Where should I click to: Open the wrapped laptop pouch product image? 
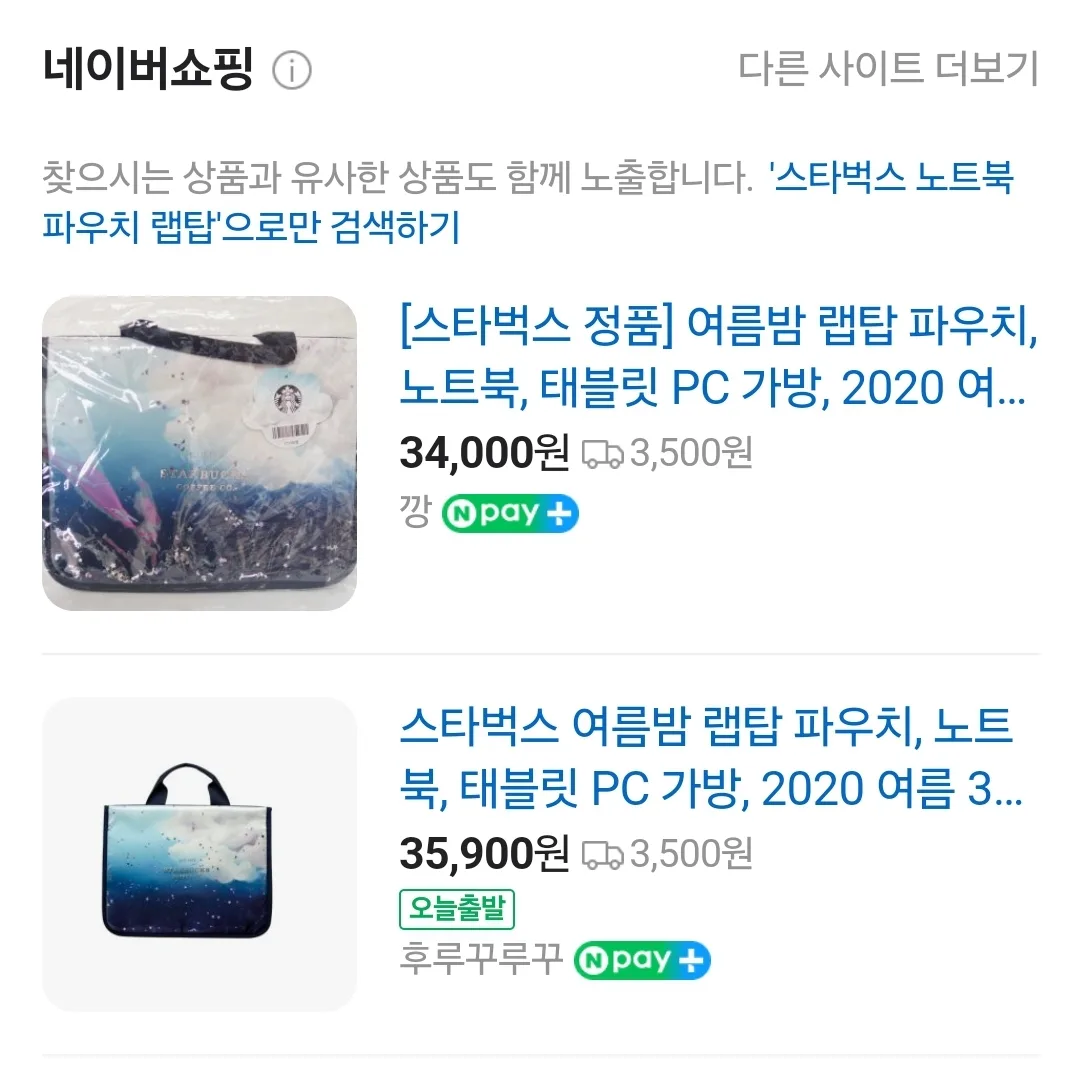199,453
